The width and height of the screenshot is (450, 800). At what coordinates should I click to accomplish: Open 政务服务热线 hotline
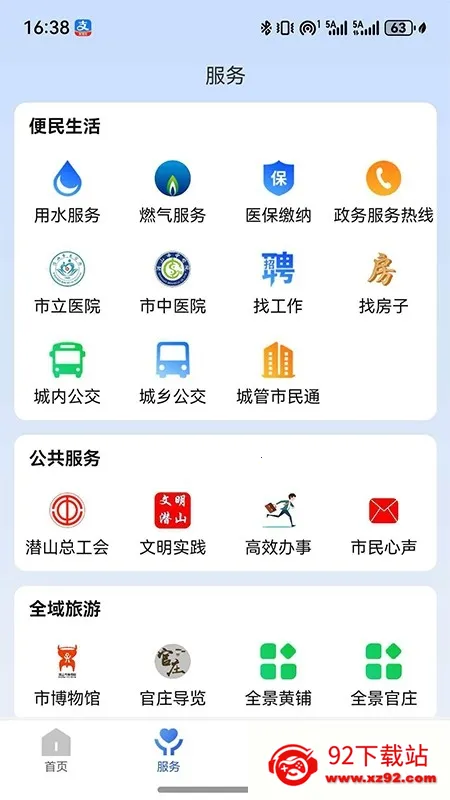click(383, 192)
